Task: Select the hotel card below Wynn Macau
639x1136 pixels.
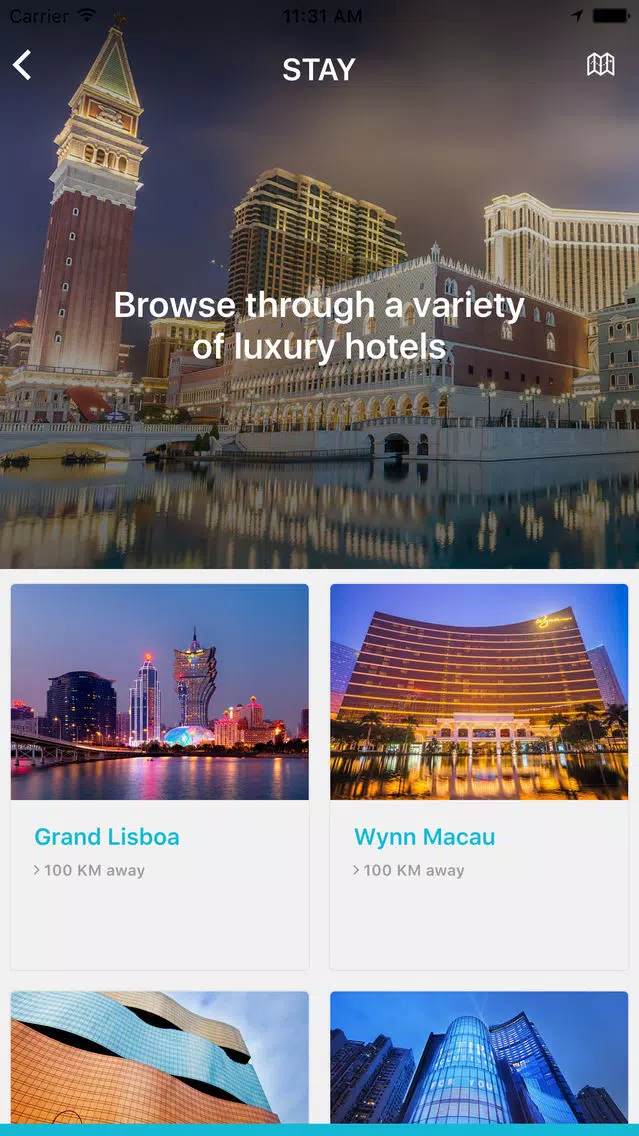Action: [x=479, y=1057]
